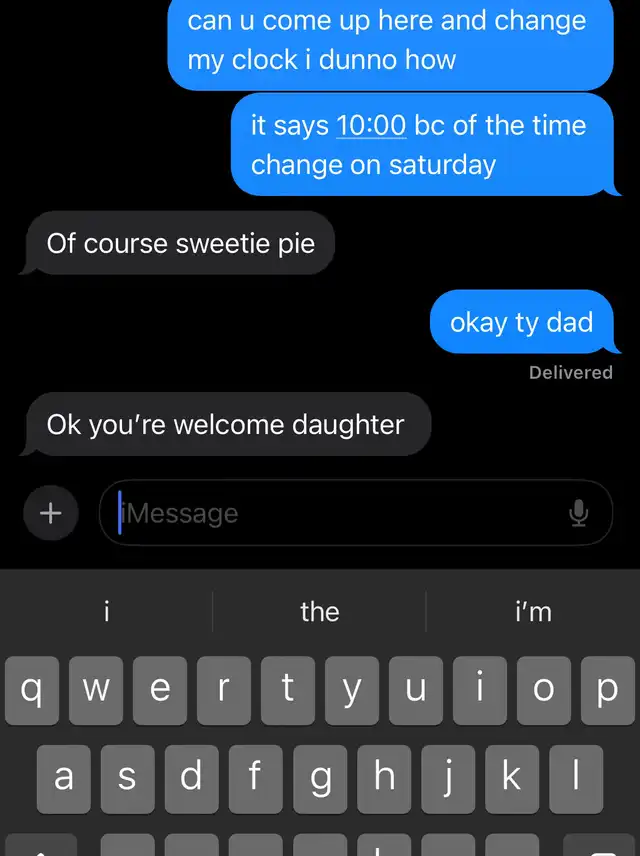Viewport: 640px width, 856px height.
Task: Type the letter q key
Action: point(32,690)
